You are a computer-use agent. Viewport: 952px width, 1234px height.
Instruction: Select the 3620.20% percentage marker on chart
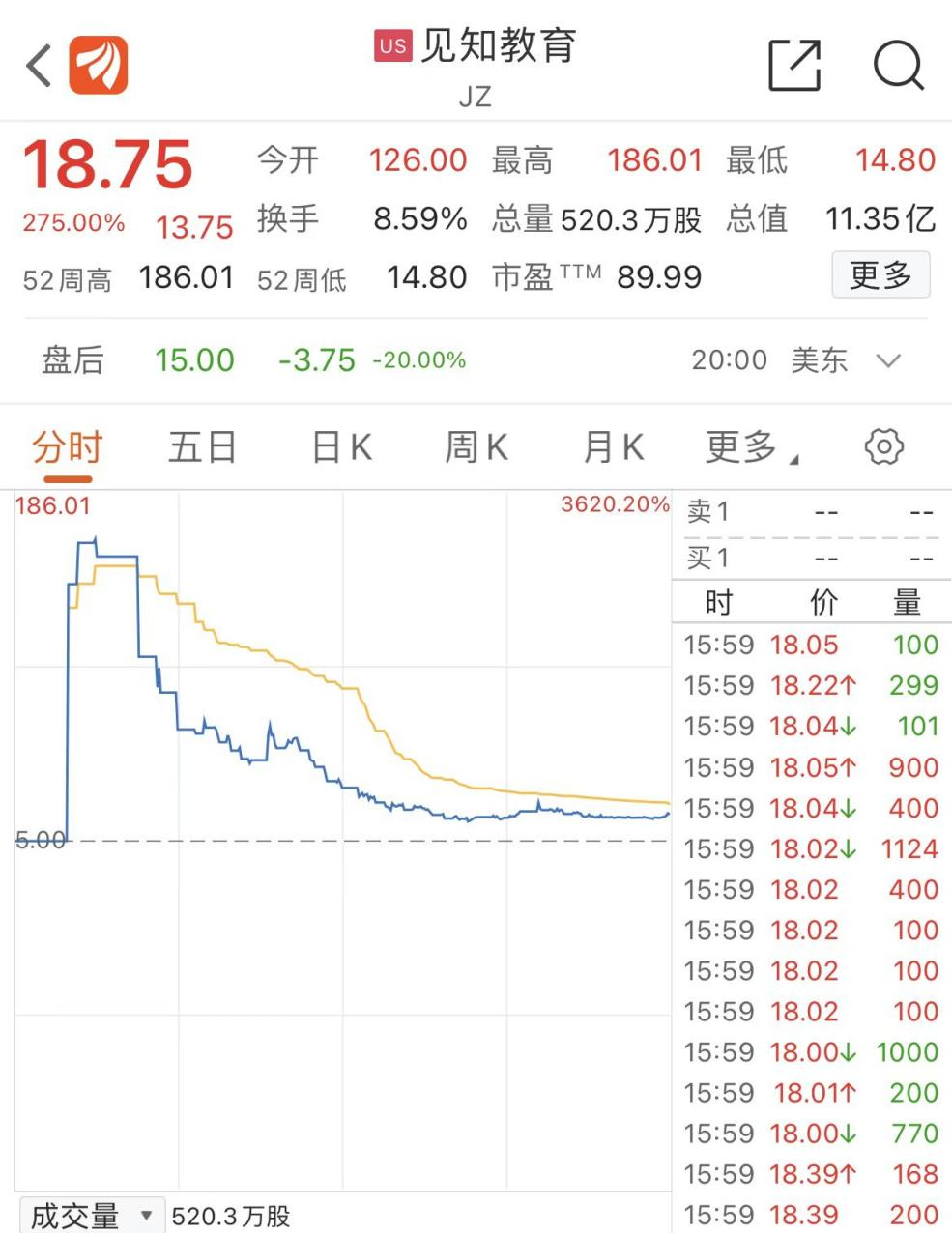pyautogui.click(x=616, y=503)
